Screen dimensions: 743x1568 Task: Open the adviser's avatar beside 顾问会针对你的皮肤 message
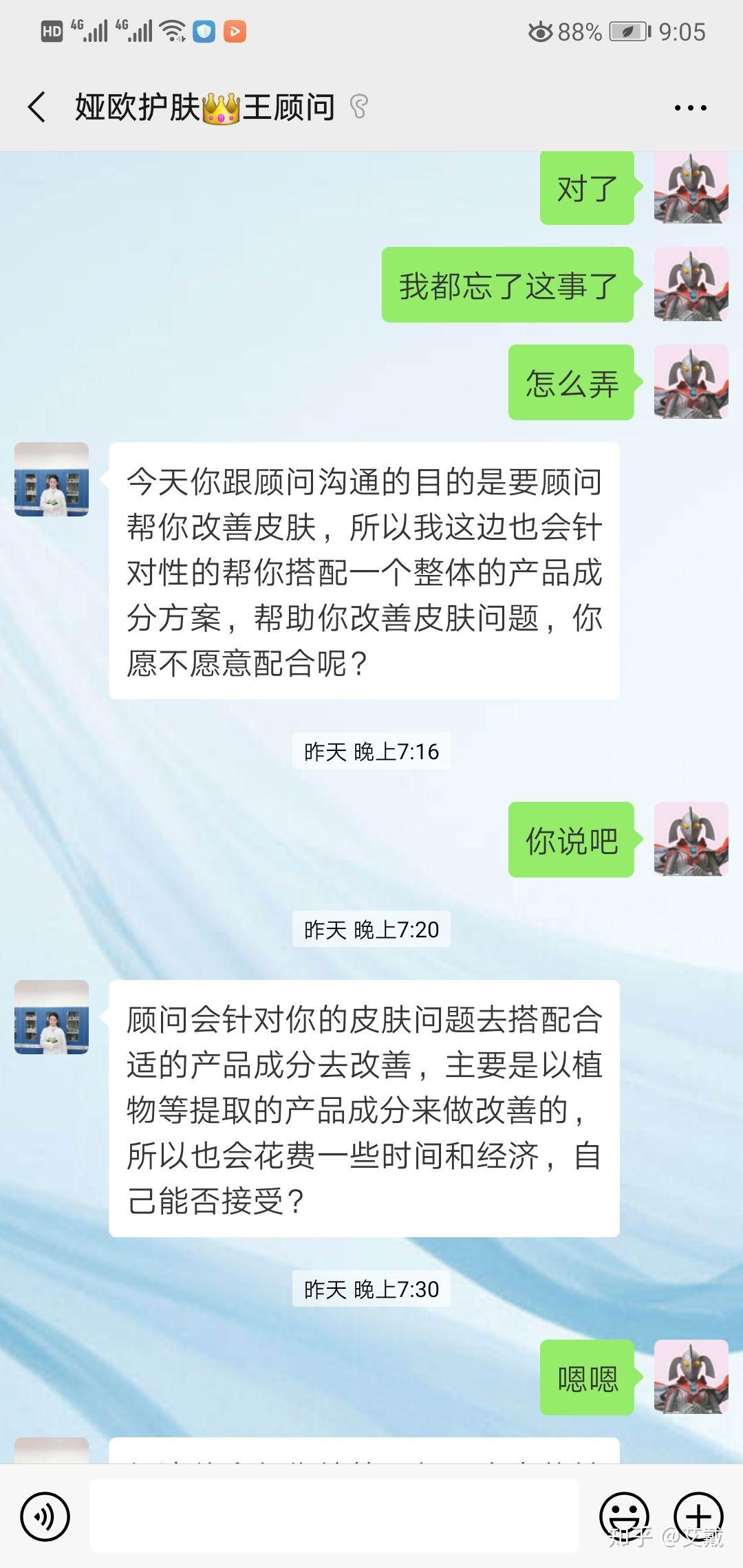(52, 1017)
